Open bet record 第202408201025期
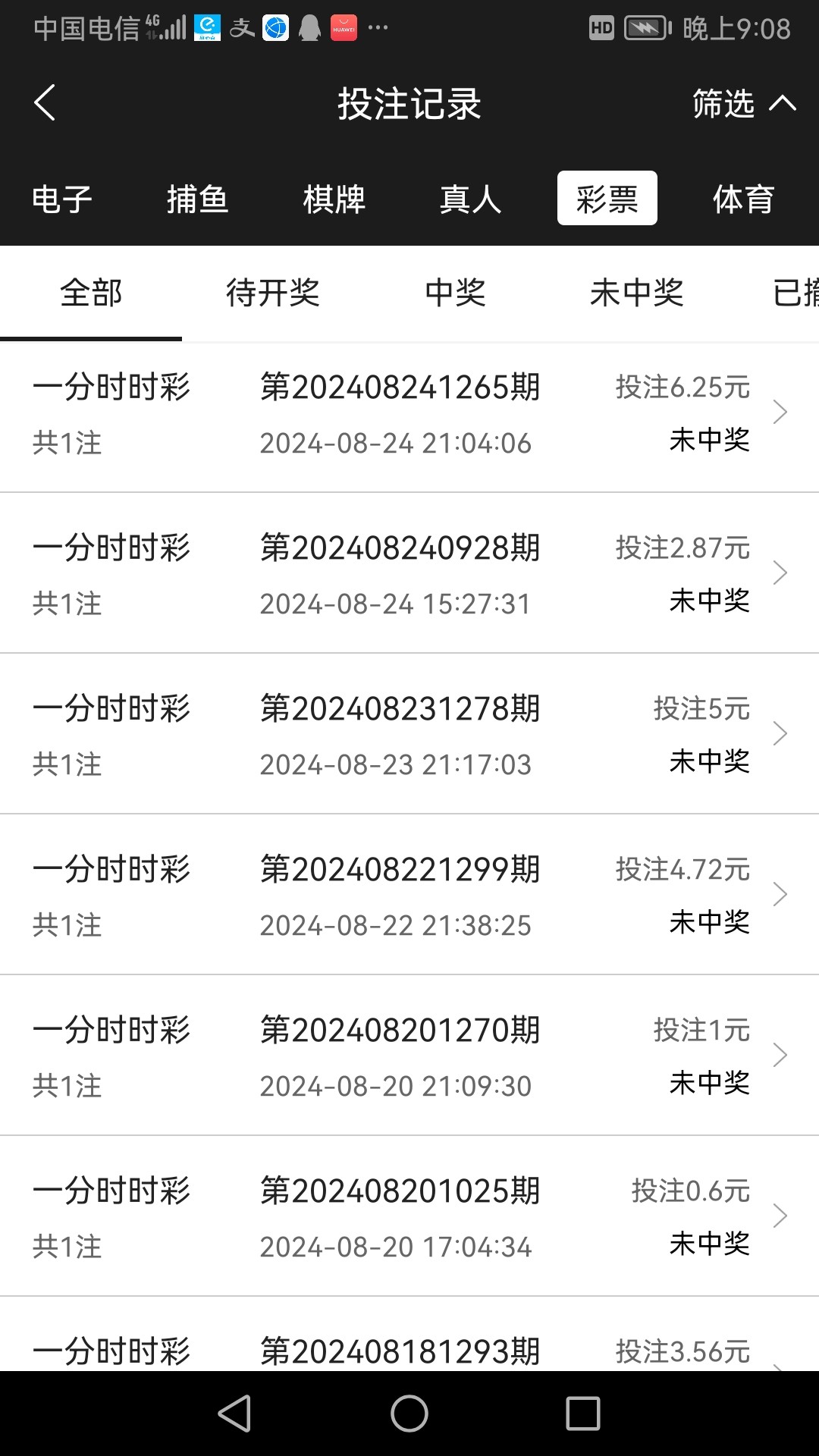 (x=409, y=1217)
